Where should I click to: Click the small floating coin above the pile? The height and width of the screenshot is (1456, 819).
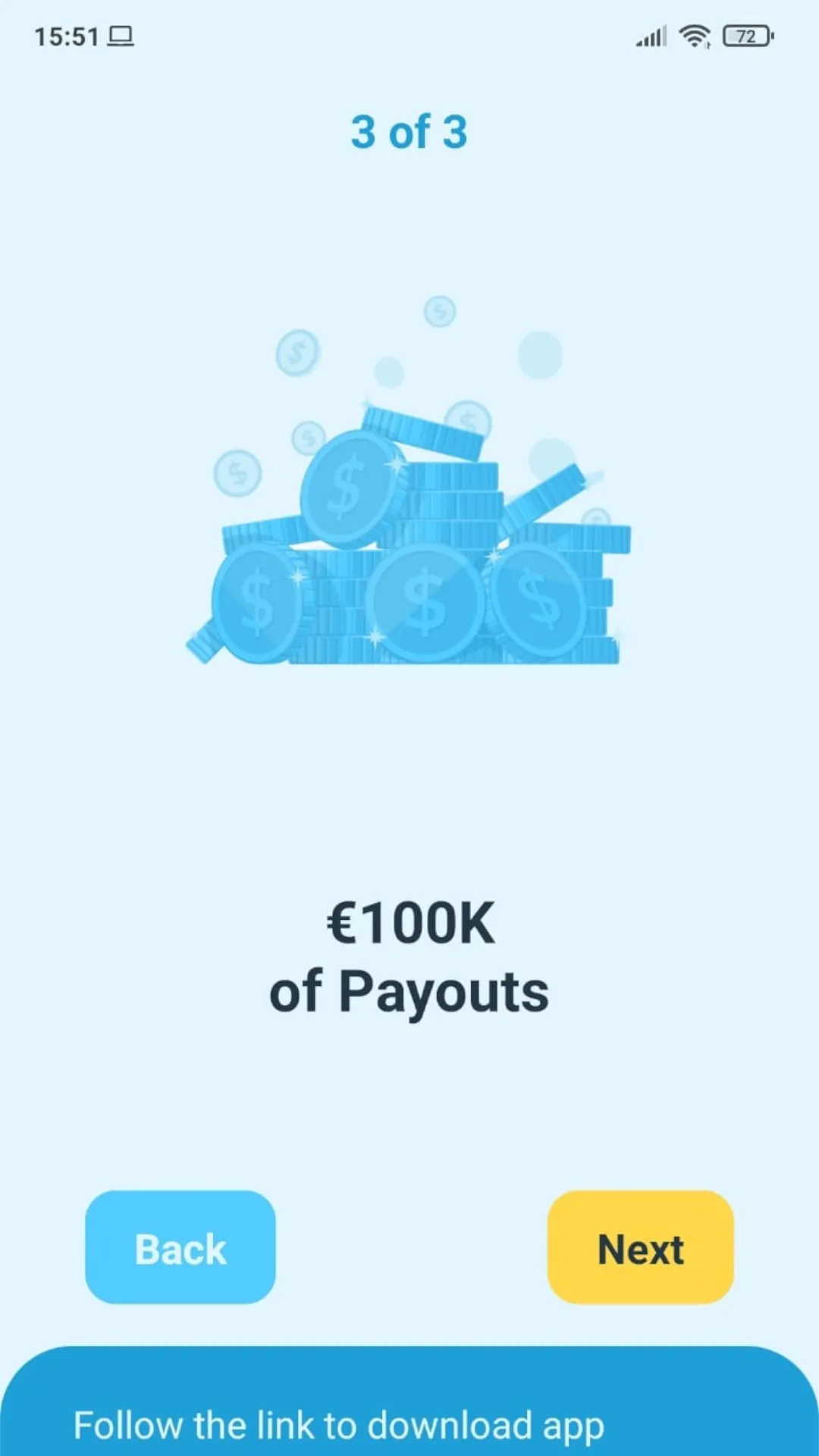point(440,312)
